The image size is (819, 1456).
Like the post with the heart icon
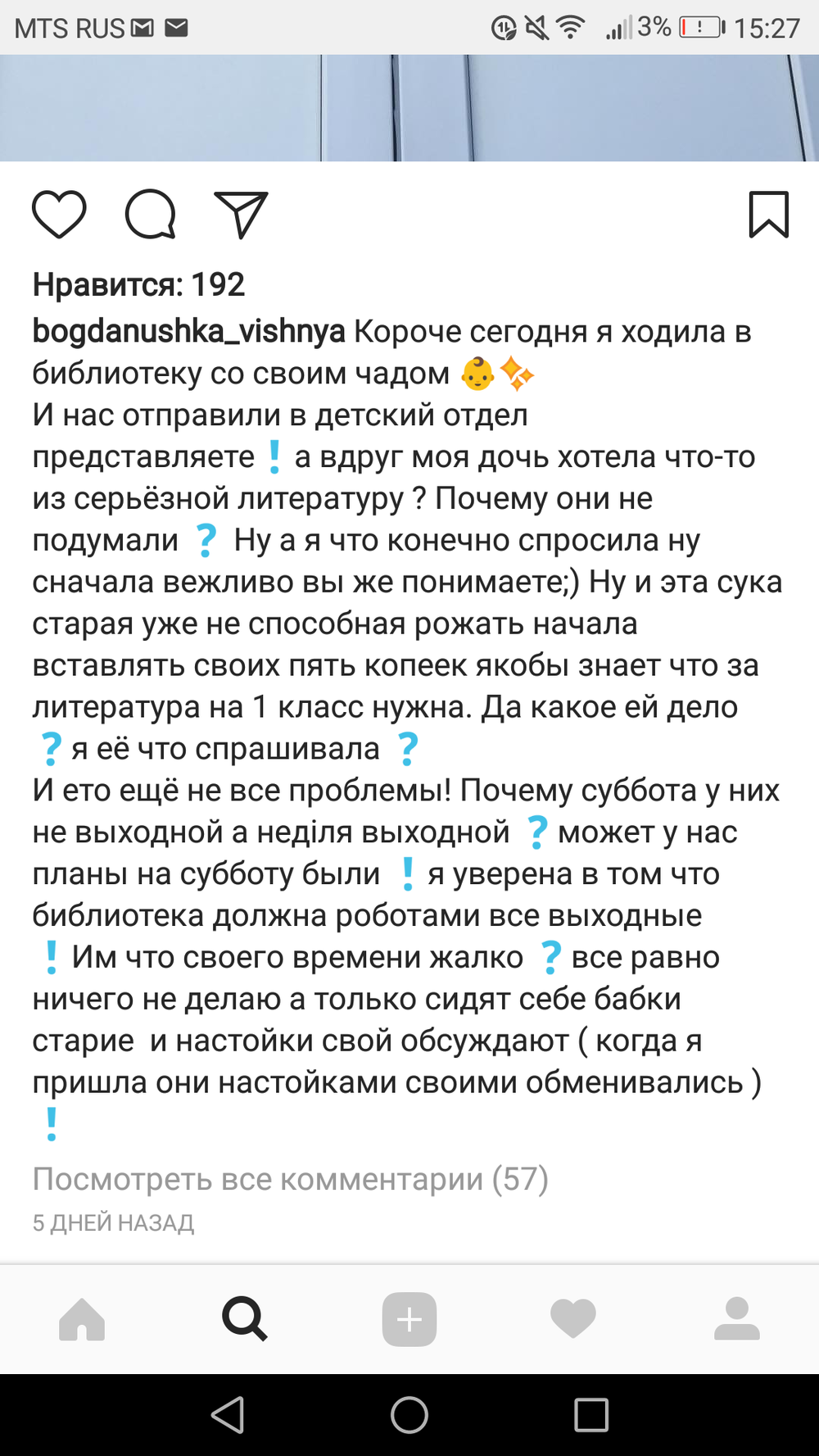point(59,215)
